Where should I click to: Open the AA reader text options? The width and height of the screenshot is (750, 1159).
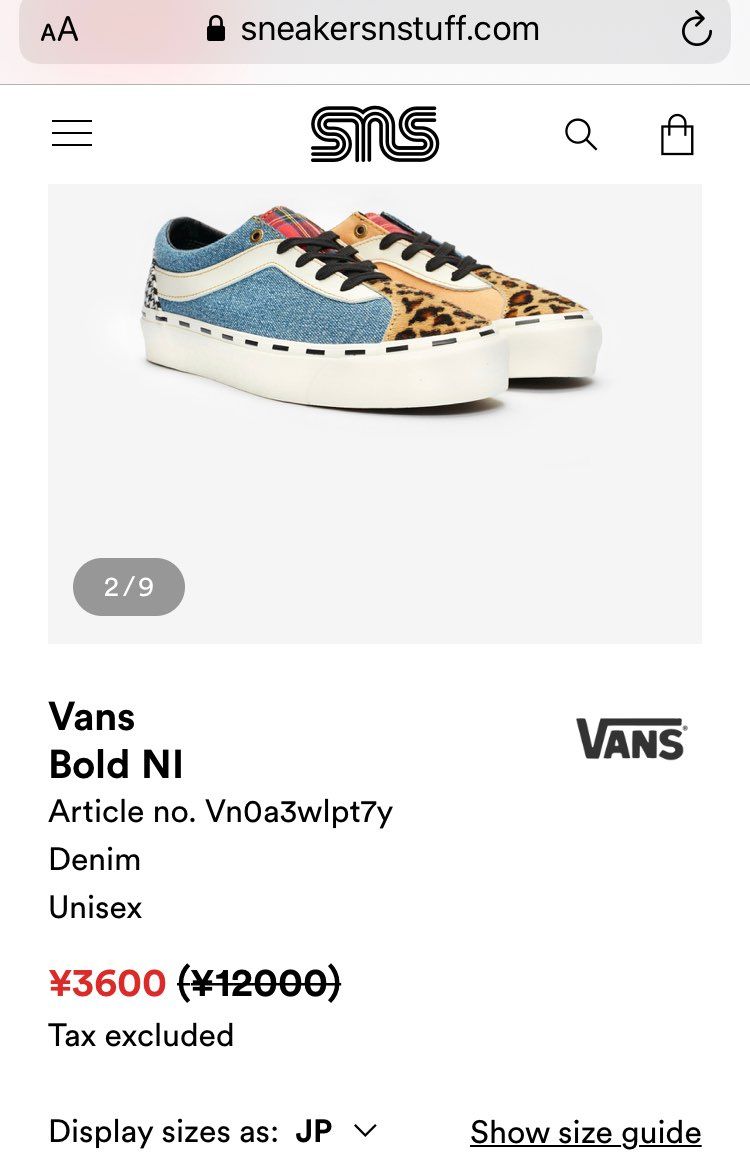59,30
